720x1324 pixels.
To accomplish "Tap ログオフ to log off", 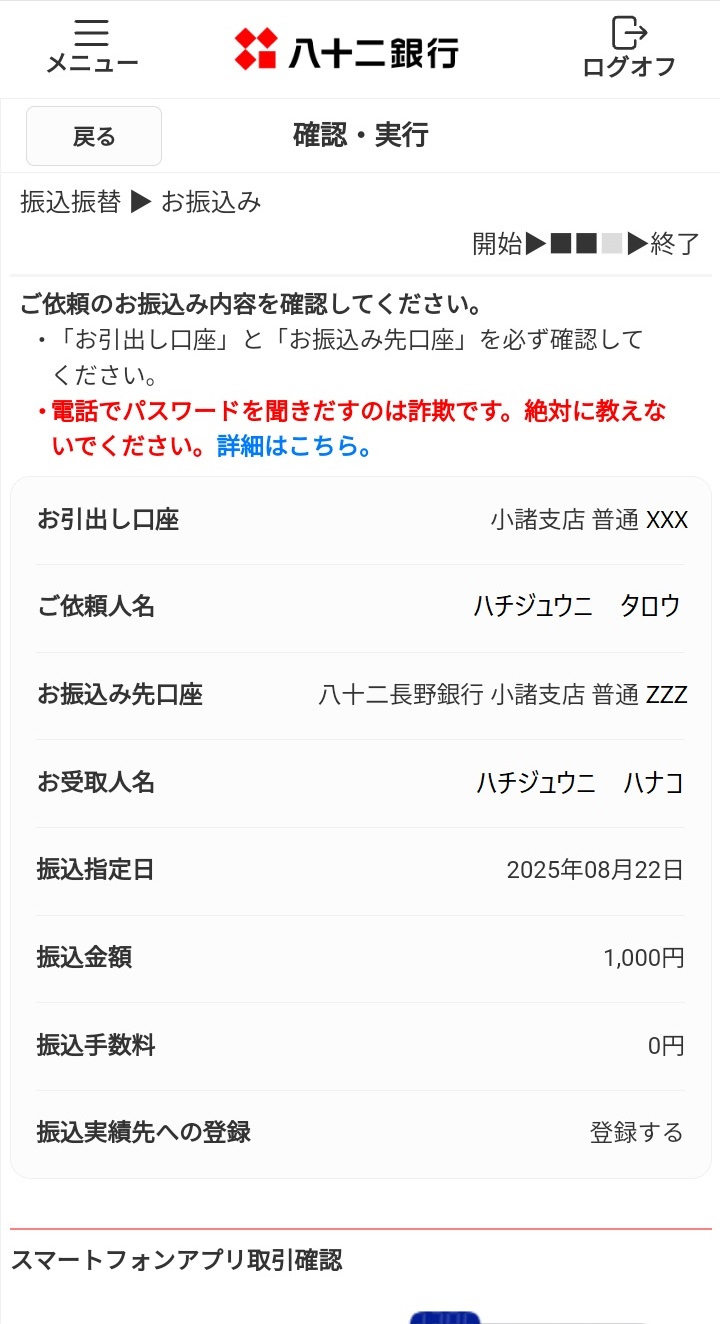I will pos(629,47).
